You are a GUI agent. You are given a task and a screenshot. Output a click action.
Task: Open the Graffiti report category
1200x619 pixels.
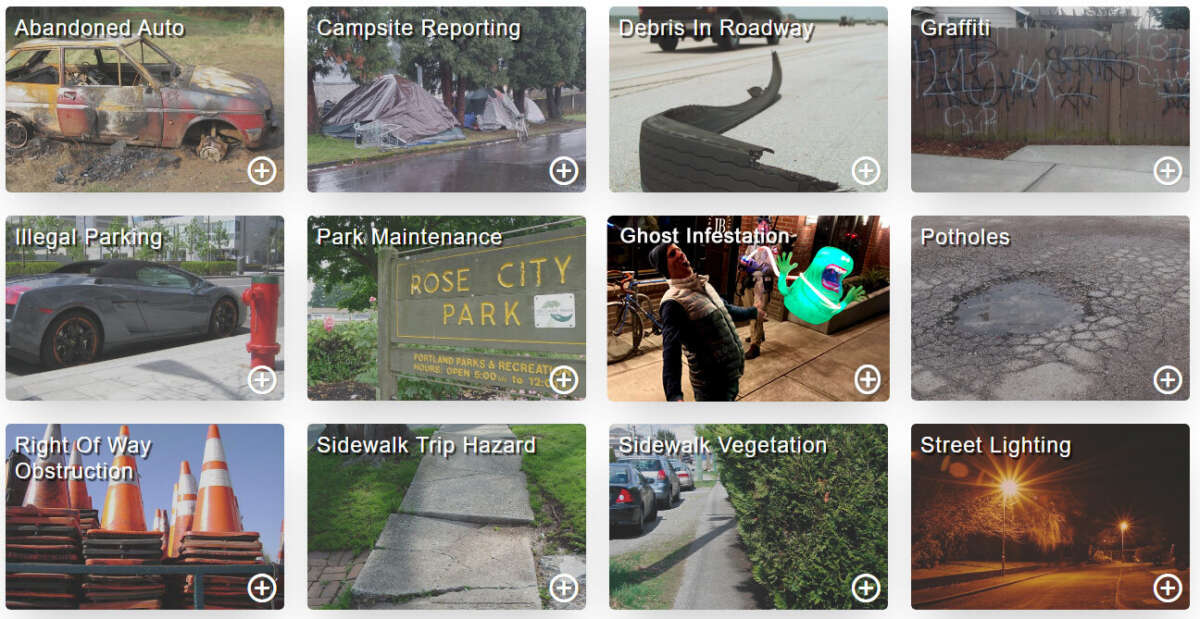click(x=1050, y=99)
